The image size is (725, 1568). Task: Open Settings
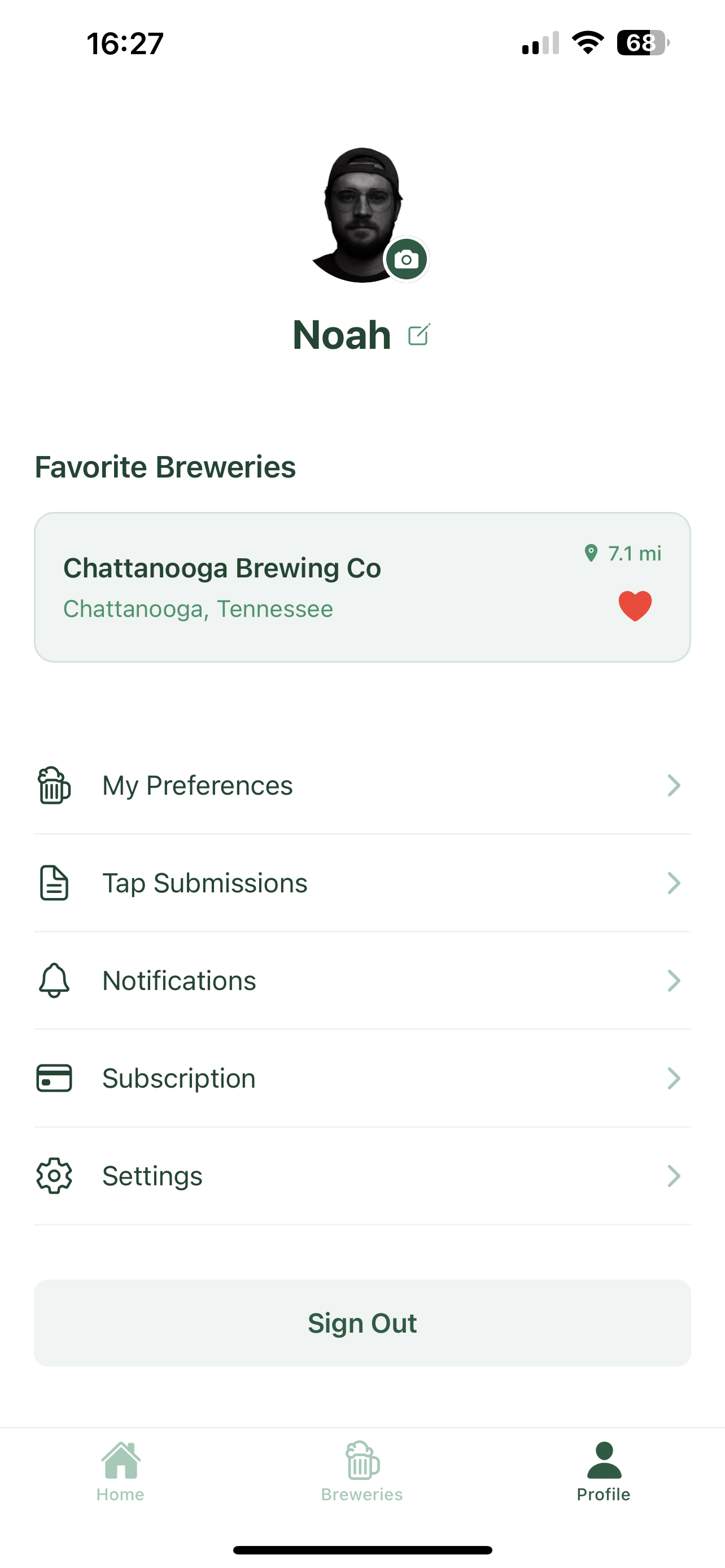(x=362, y=1176)
